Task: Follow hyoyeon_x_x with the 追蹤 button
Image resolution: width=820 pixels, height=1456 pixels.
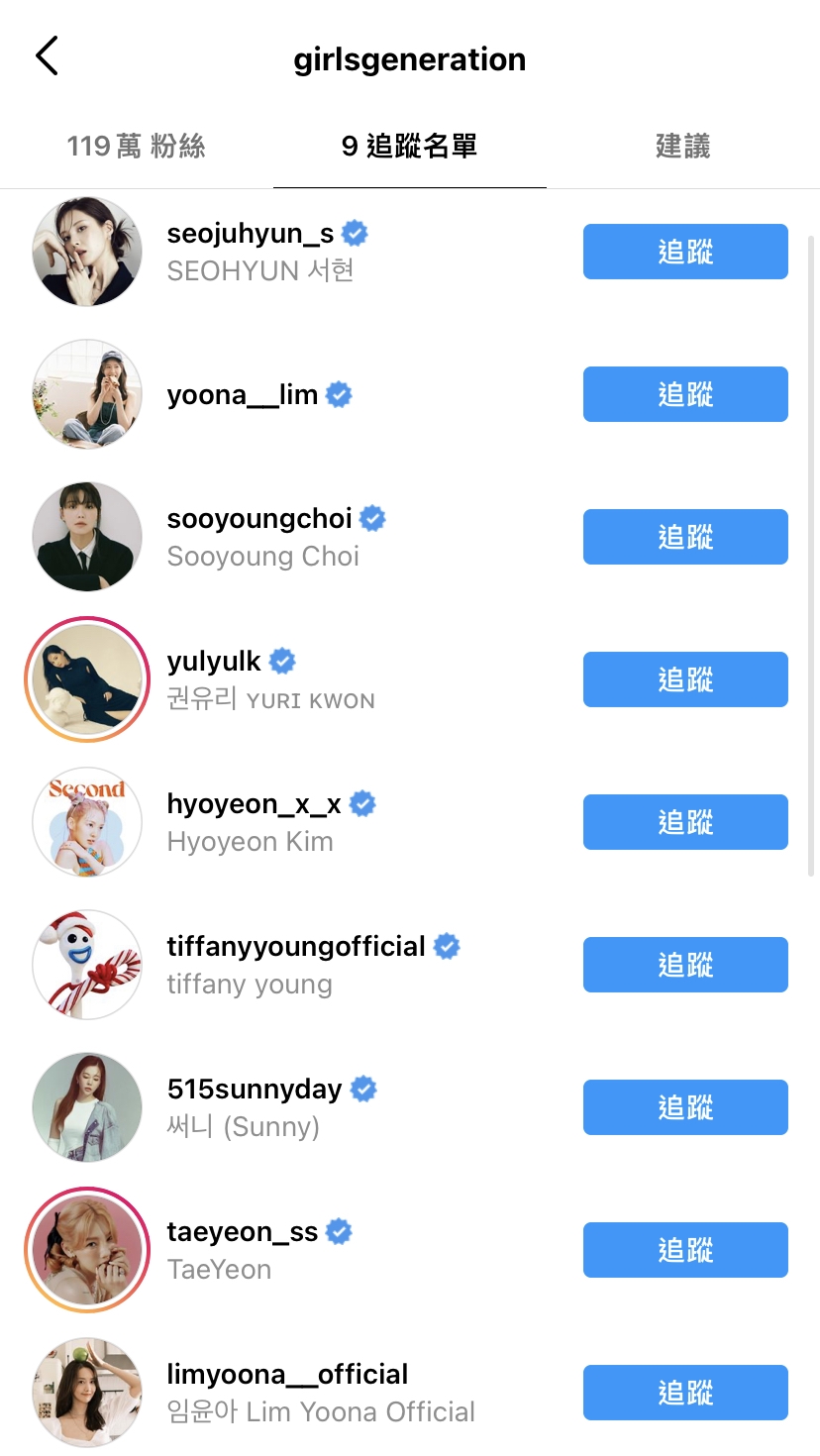Action: [684, 822]
